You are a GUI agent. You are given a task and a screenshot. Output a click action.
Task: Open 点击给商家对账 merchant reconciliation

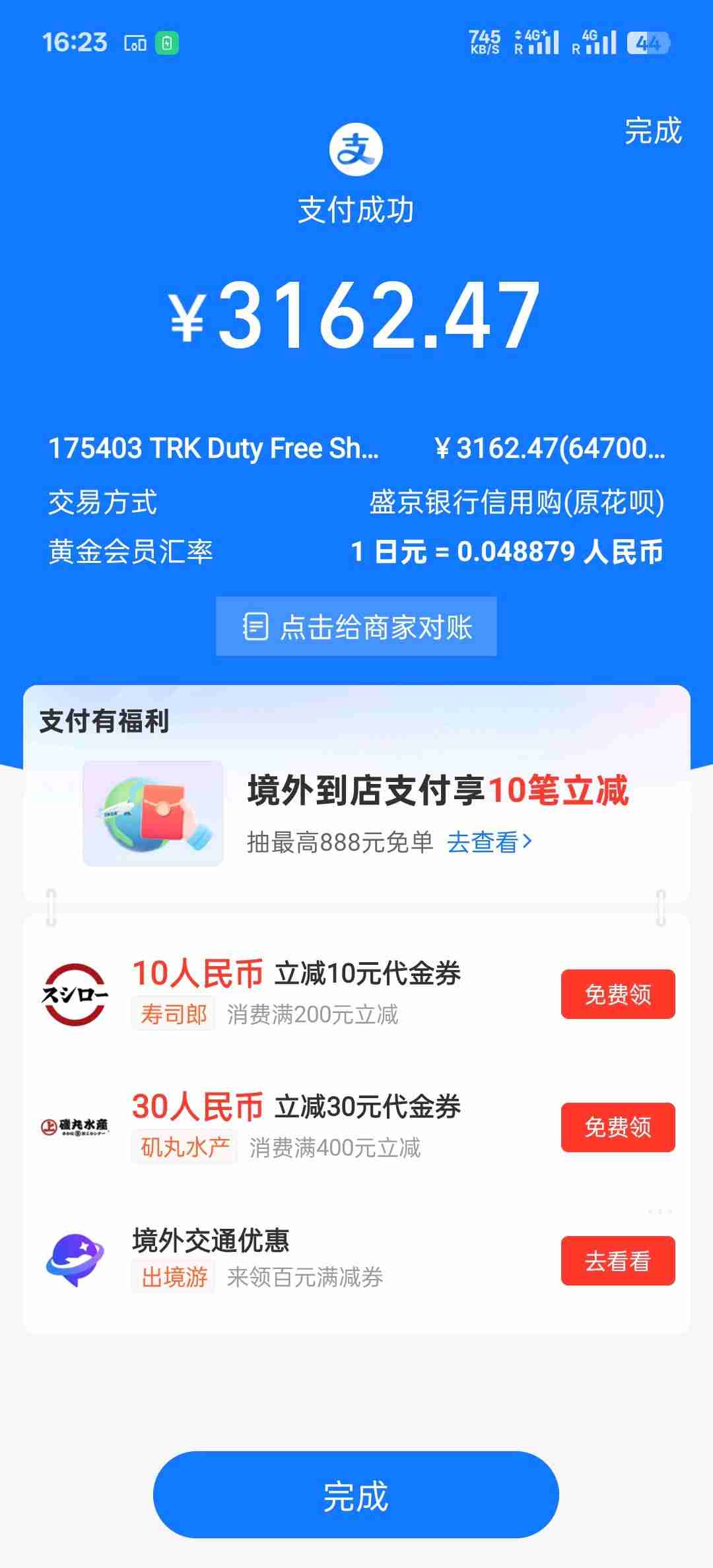pos(356,626)
